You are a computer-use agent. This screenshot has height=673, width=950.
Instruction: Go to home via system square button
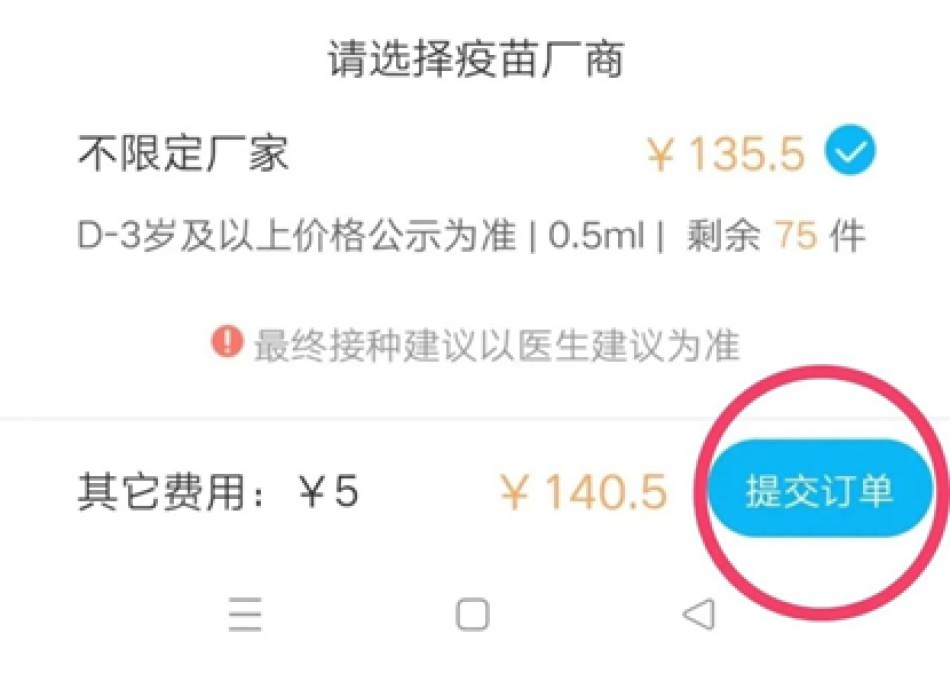[x=472, y=614]
